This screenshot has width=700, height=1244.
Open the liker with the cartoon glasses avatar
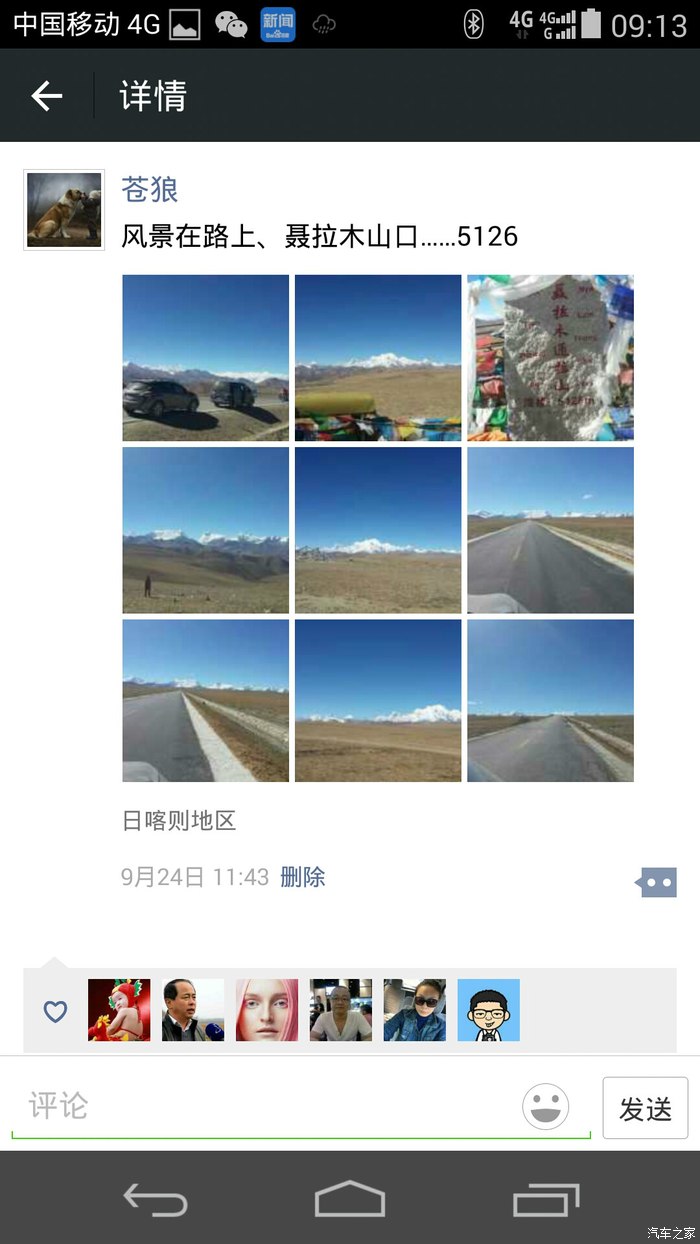click(488, 1010)
